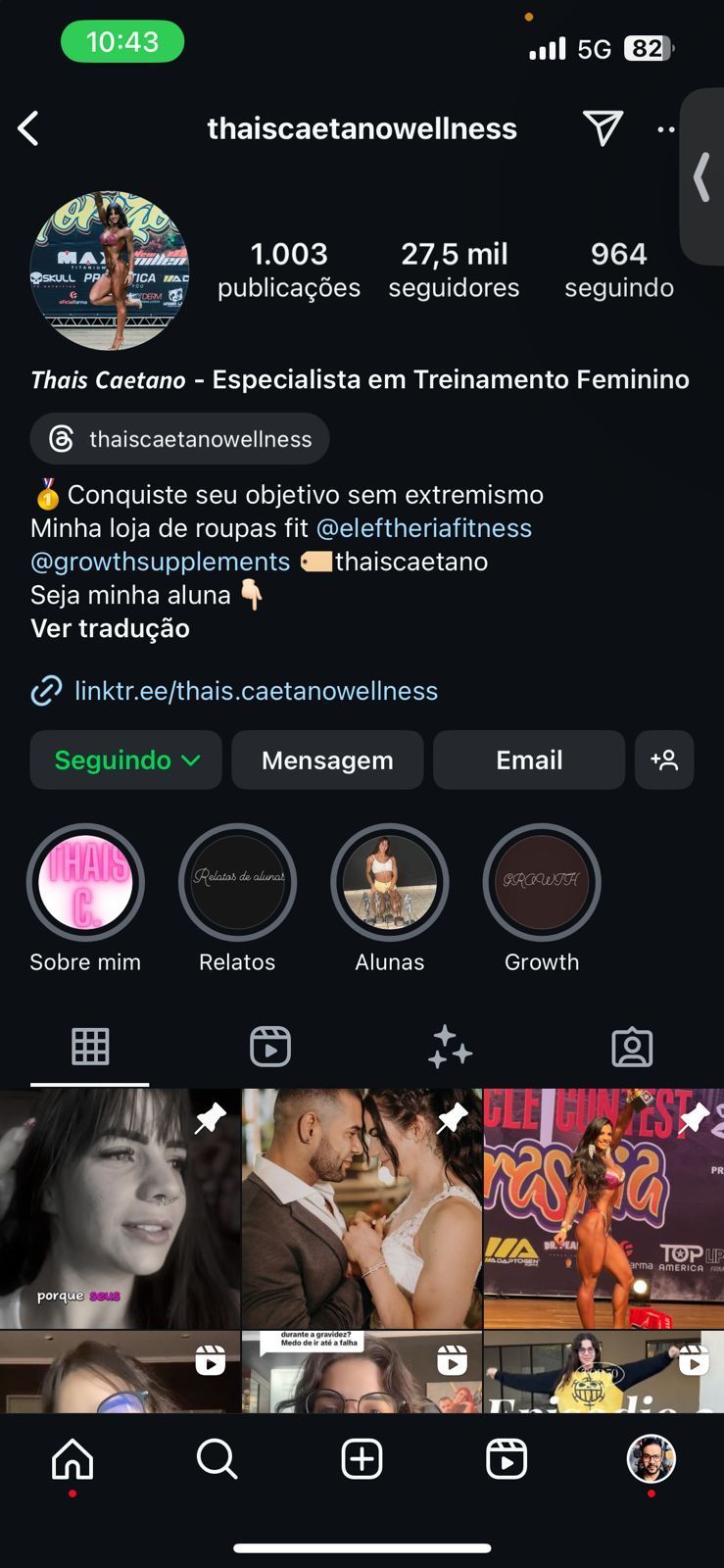Open the Alunas story highlight
Viewport: 724px width, 1568px height.
[x=390, y=882]
